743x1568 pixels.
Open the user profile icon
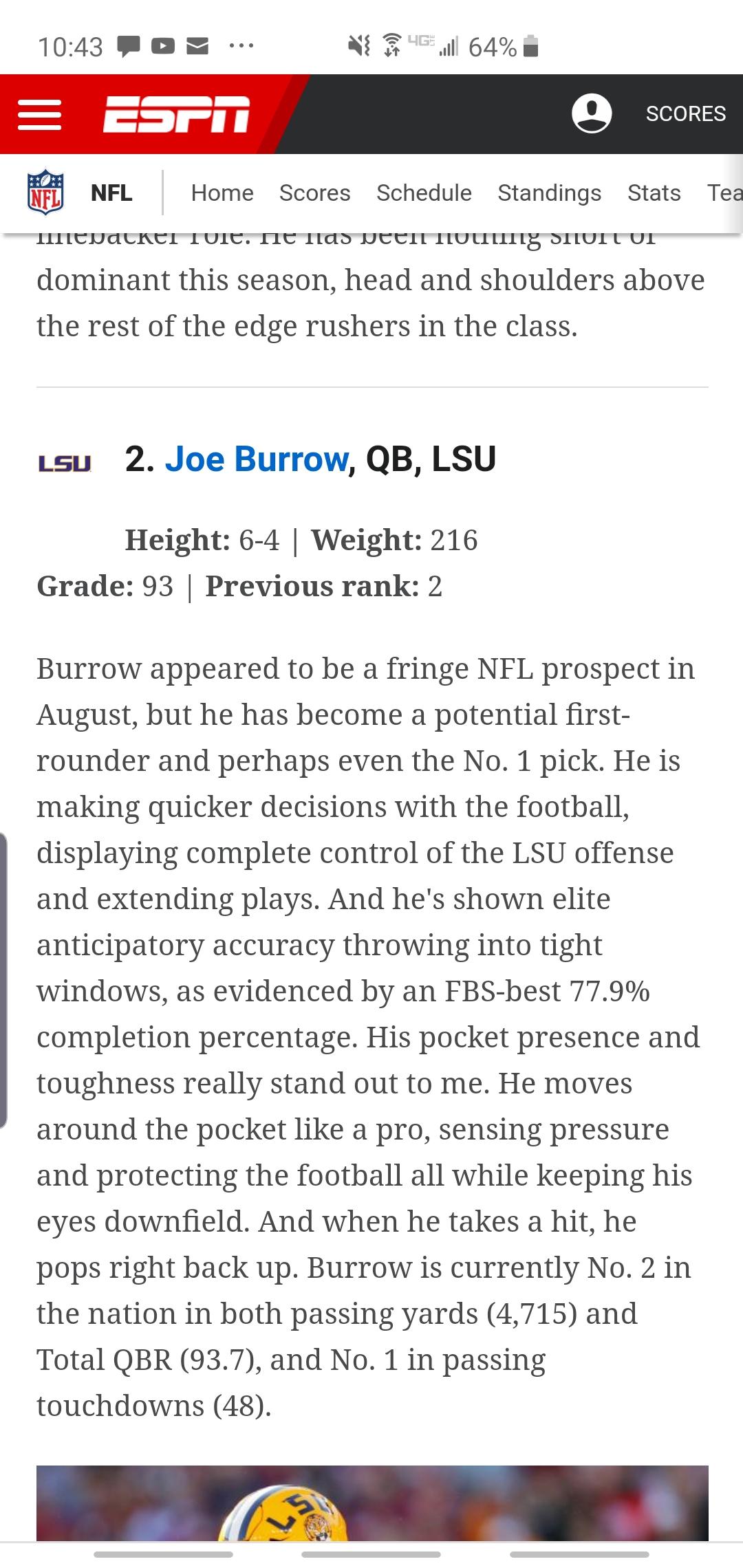(592, 113)
